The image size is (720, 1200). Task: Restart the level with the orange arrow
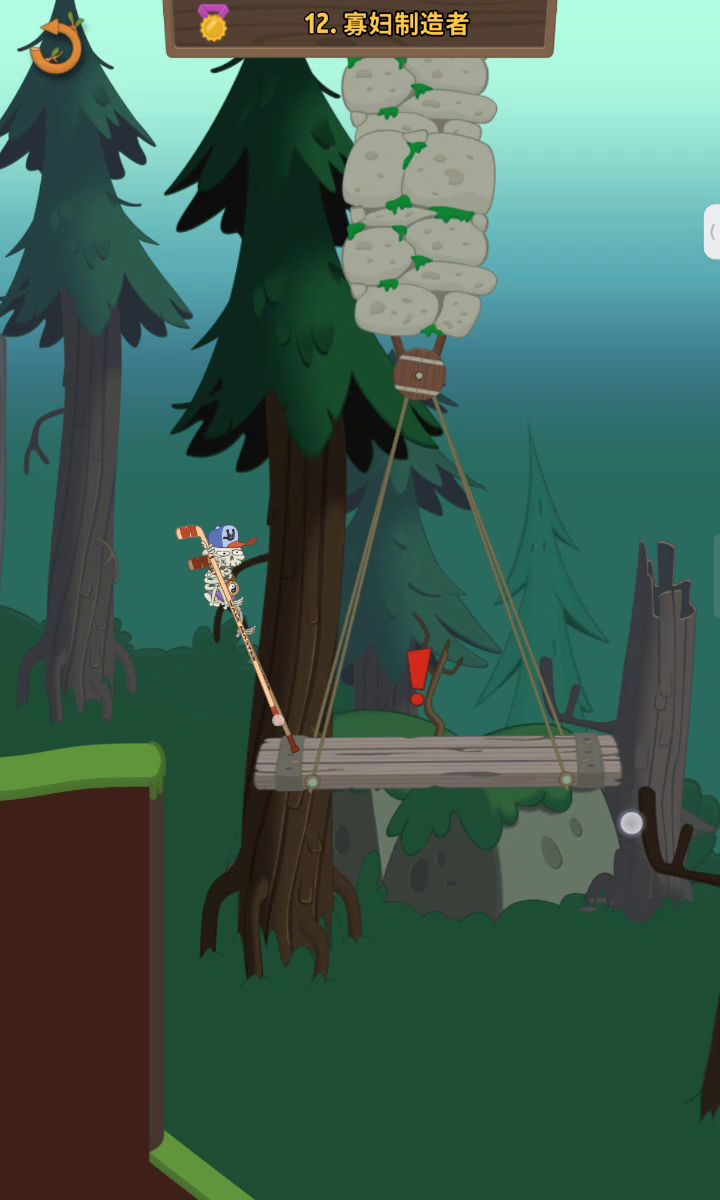pos(55,46)
